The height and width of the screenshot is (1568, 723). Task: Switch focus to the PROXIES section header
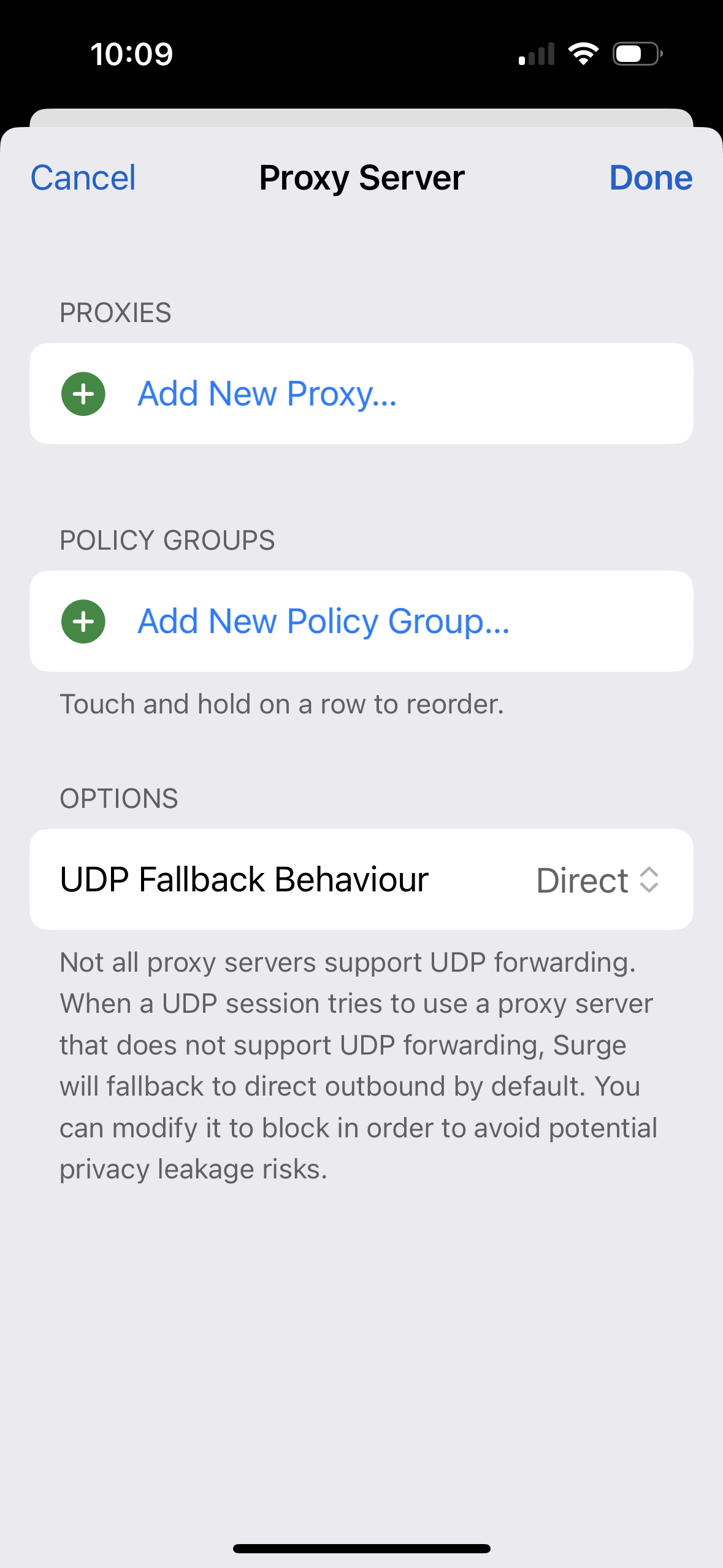click(x=115, y=312)
